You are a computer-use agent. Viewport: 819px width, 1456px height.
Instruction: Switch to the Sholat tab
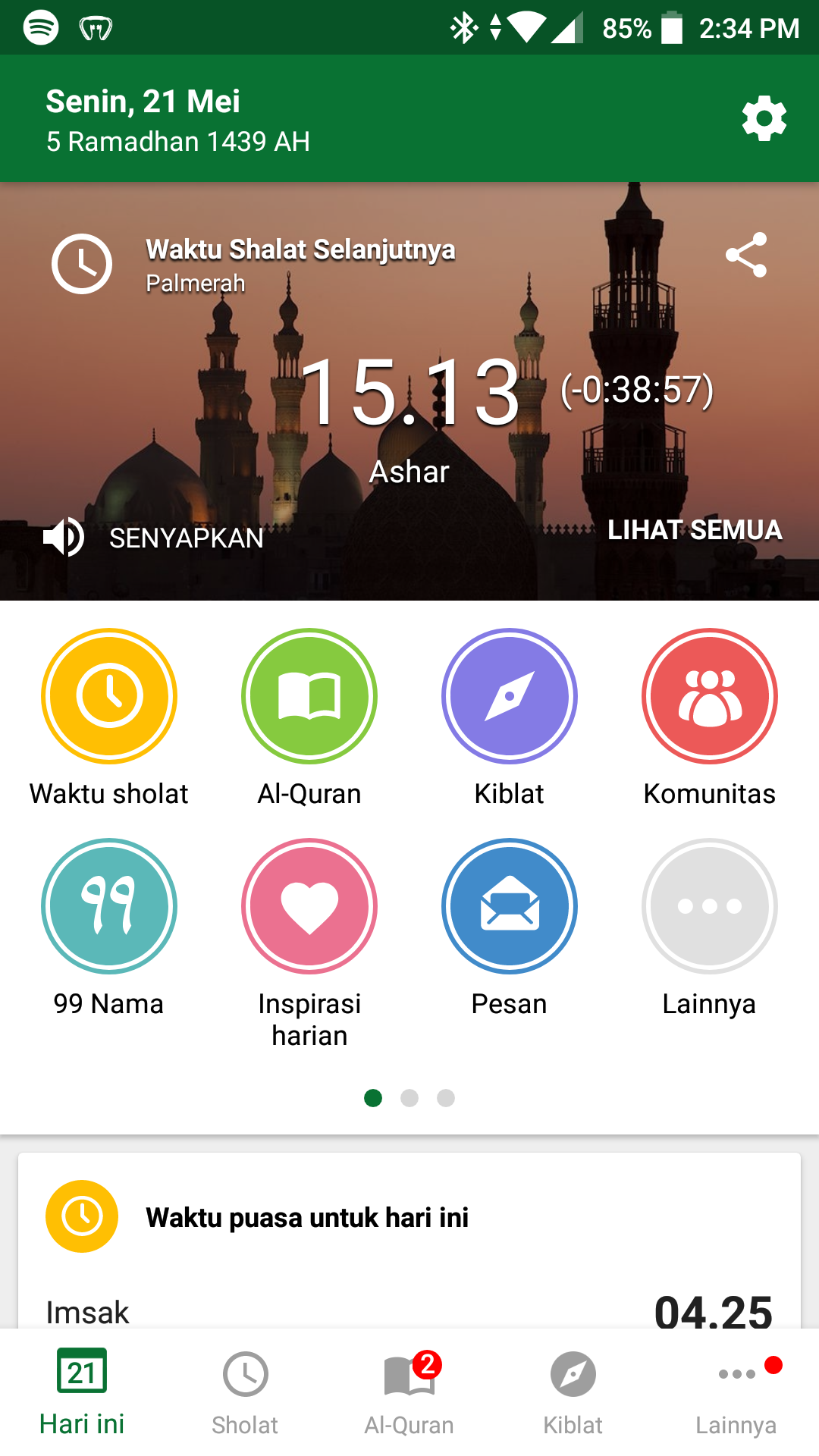pos(245,1392)
